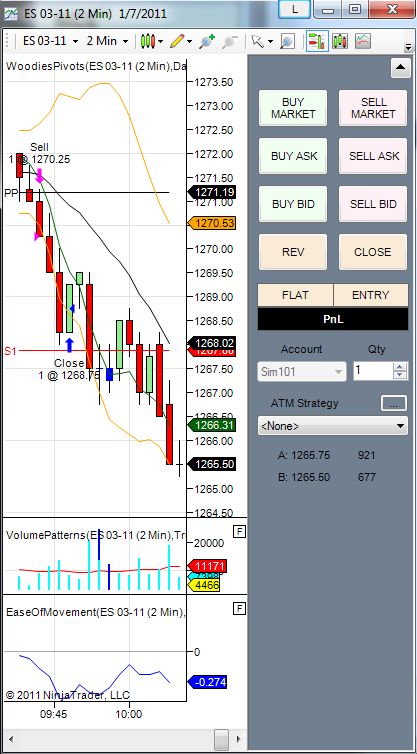
Task: Place a BUY BID order
Action: tap(293, 204)
